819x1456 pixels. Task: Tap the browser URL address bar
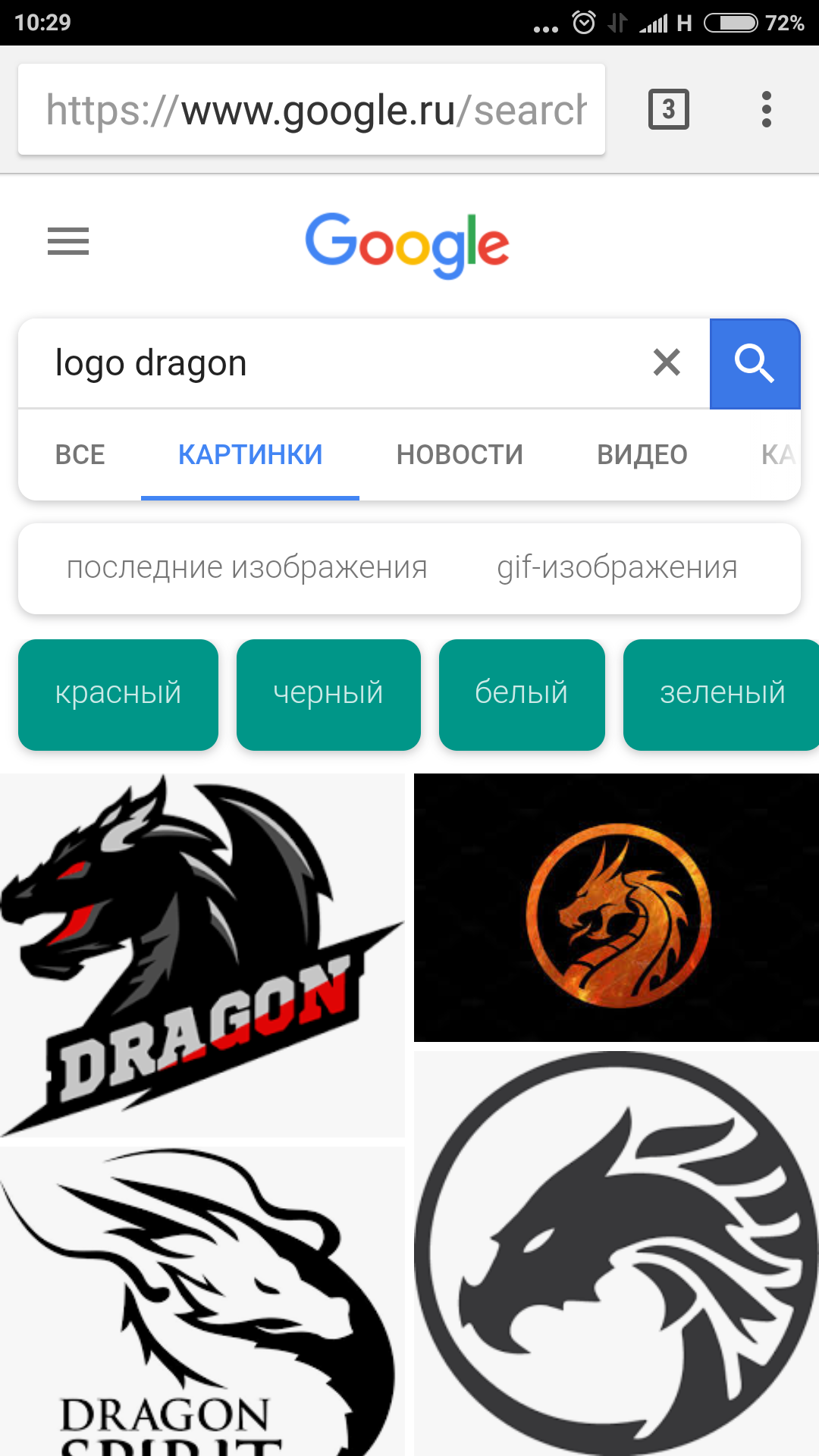pyautogui.click(x=311, y=110)
